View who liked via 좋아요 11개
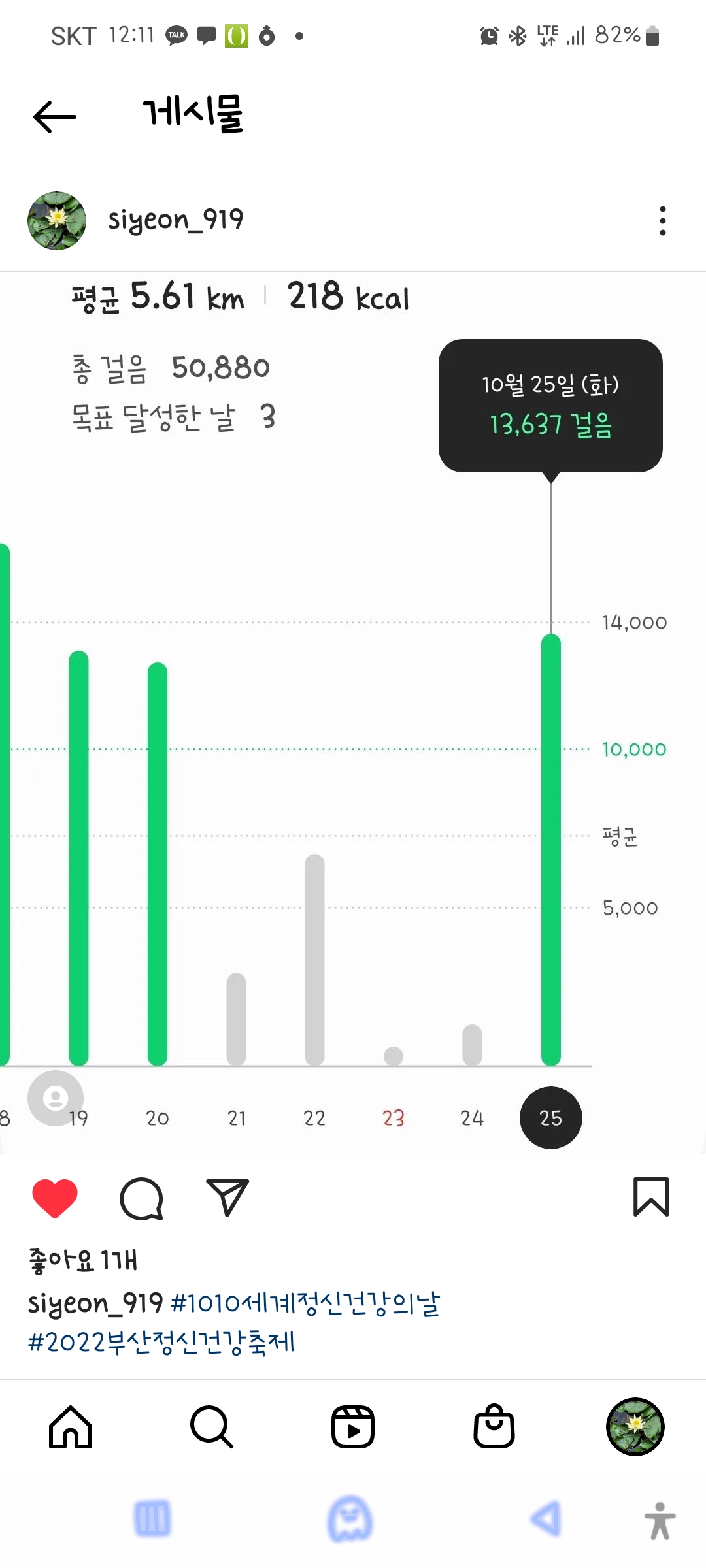Image resolution: width=706 pixels, height=1568 pixels. pyautogui.click(x=83, y=1260)
